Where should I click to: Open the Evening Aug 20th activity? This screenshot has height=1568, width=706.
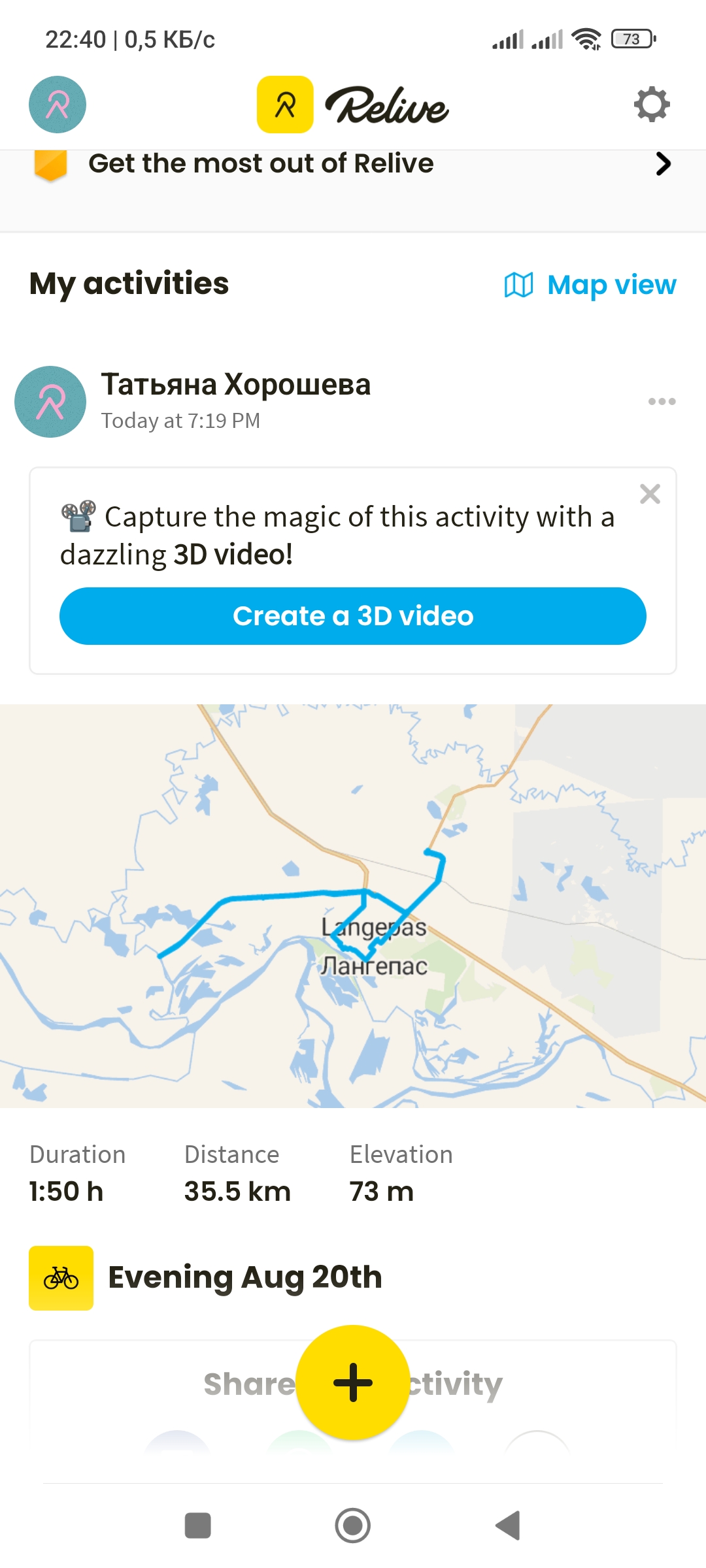click(244, 1277)
